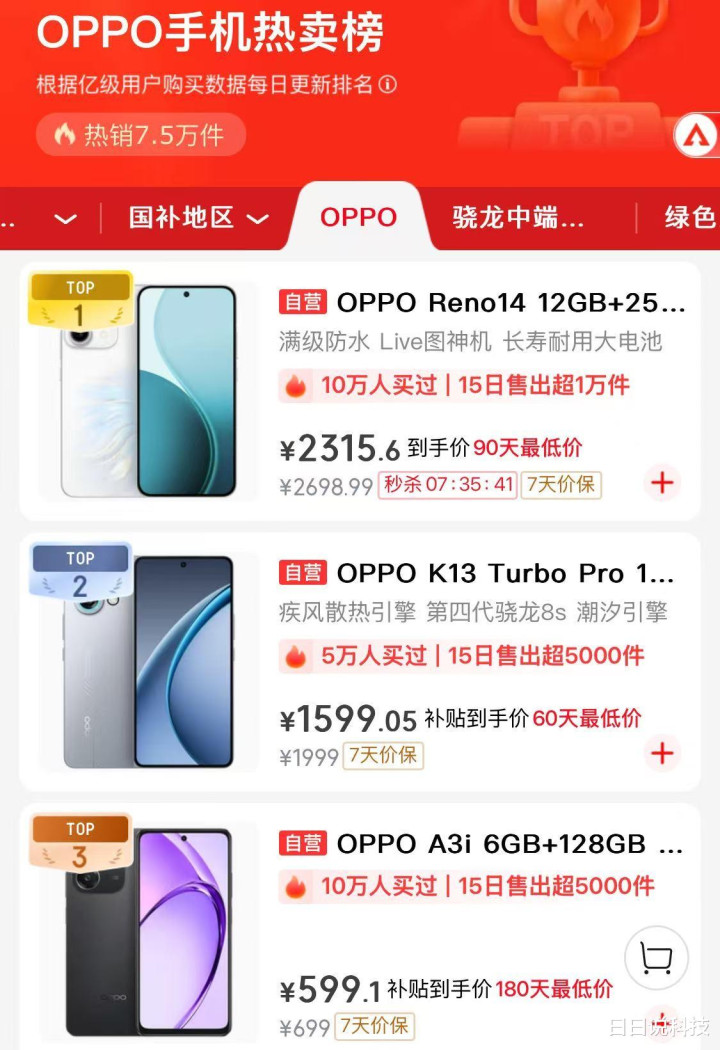Expand the 国补地区 dropdown
Screen dimensions: 720x1050
point(198,217)
